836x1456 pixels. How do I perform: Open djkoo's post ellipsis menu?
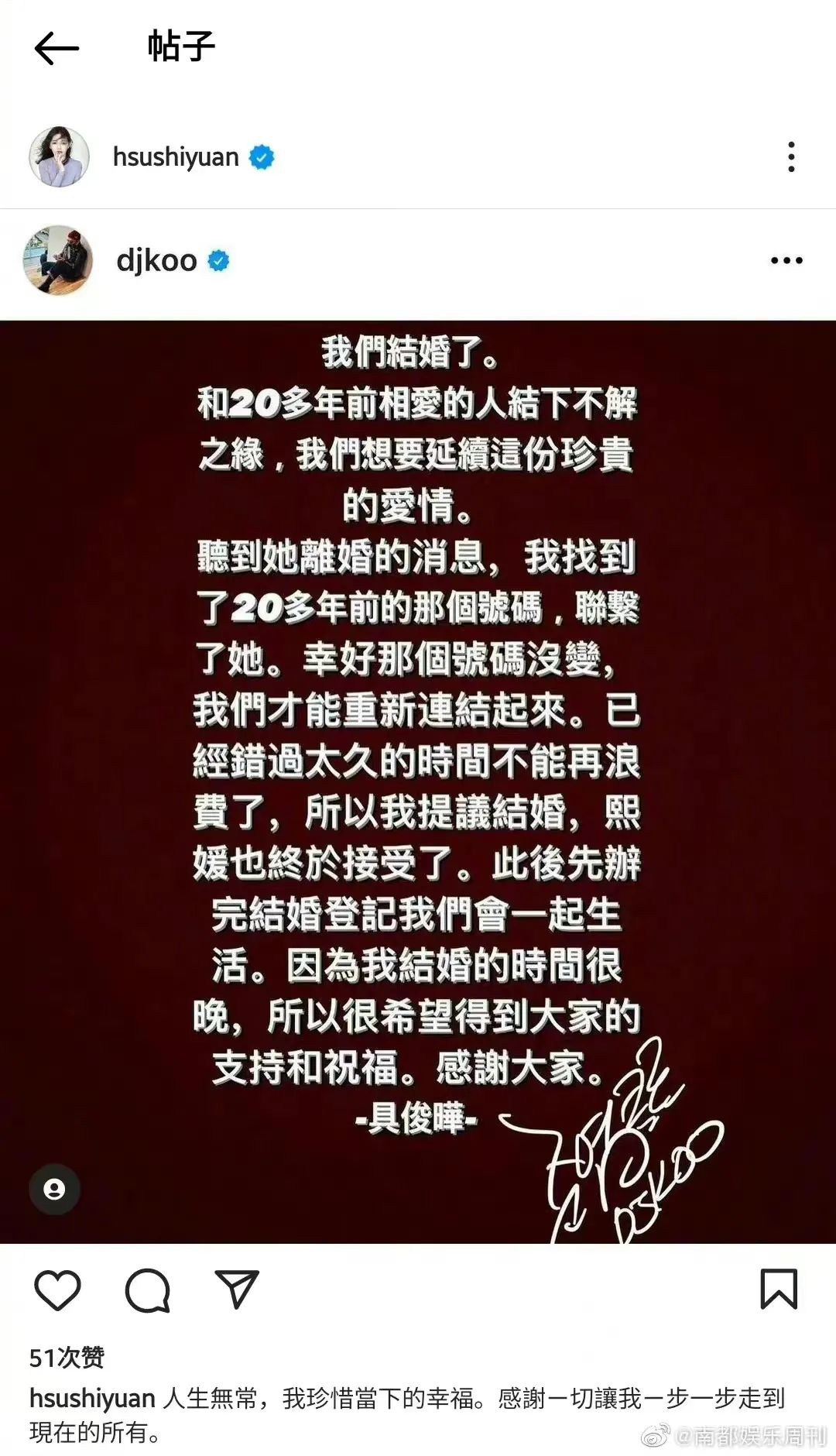click(x=788, y=259)
